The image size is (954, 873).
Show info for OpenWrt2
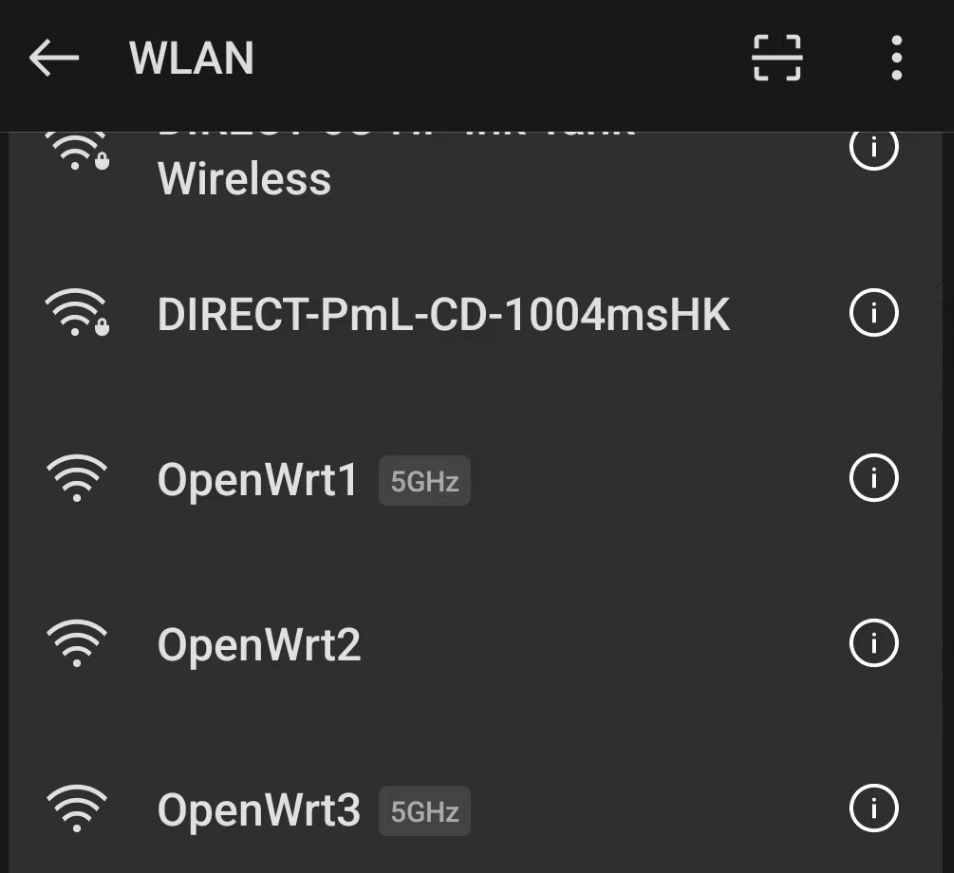point(873,643)
